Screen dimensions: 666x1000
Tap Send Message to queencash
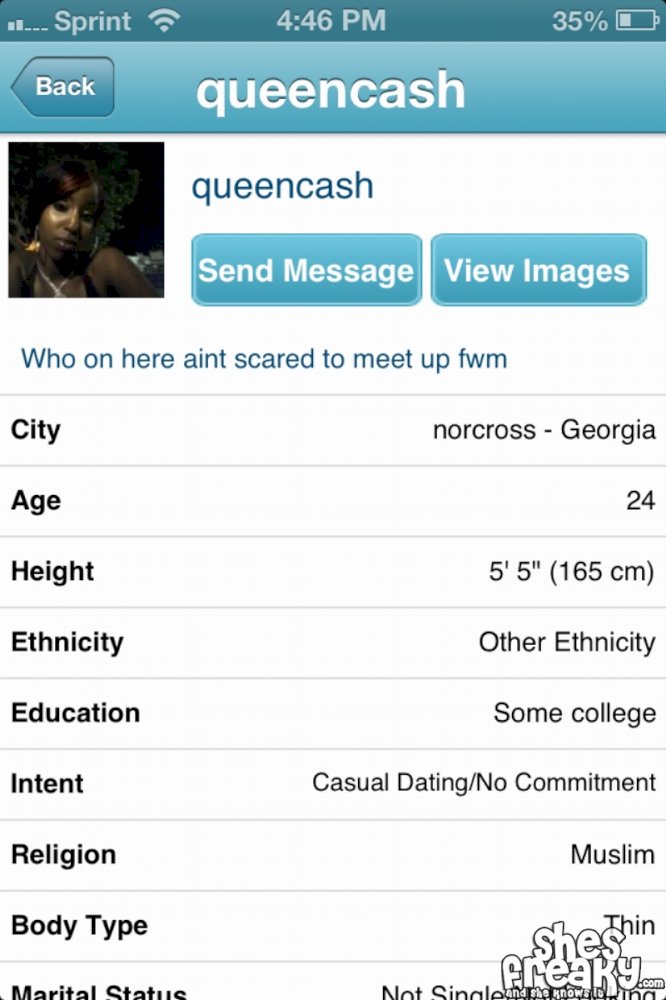click(306, 270)
